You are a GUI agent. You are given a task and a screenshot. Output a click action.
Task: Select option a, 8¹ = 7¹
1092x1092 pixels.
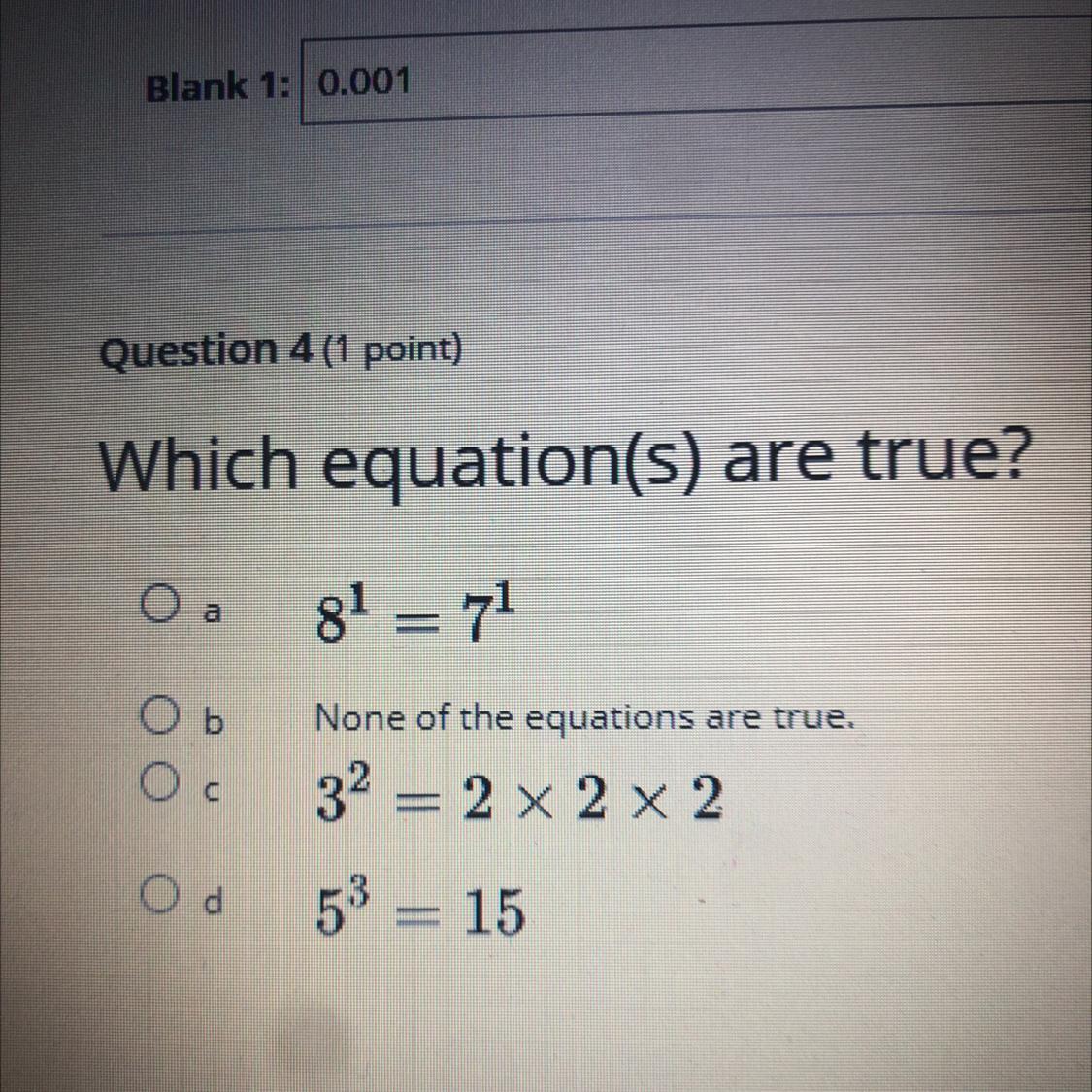(x=157, y=605)
